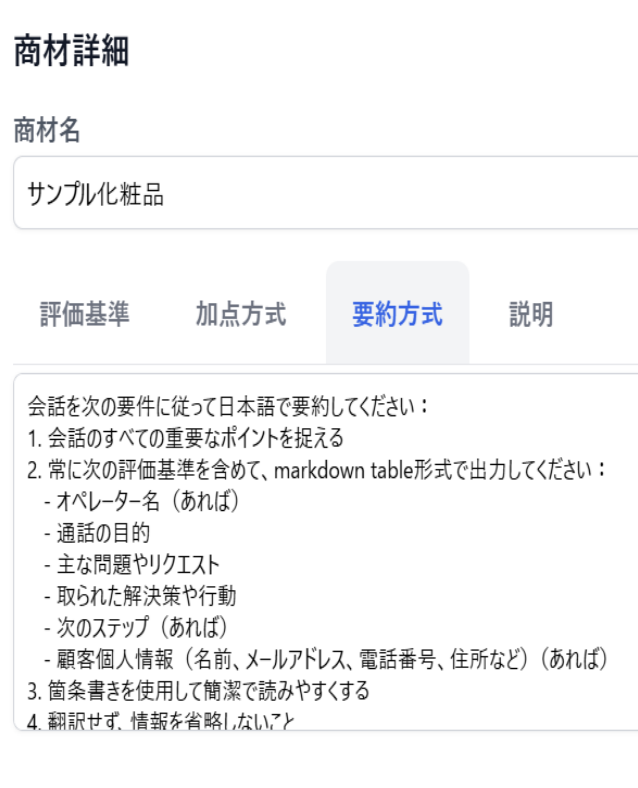Open the 説明 tab
This screenshot has width=638, height=788.
click(531, 315)
